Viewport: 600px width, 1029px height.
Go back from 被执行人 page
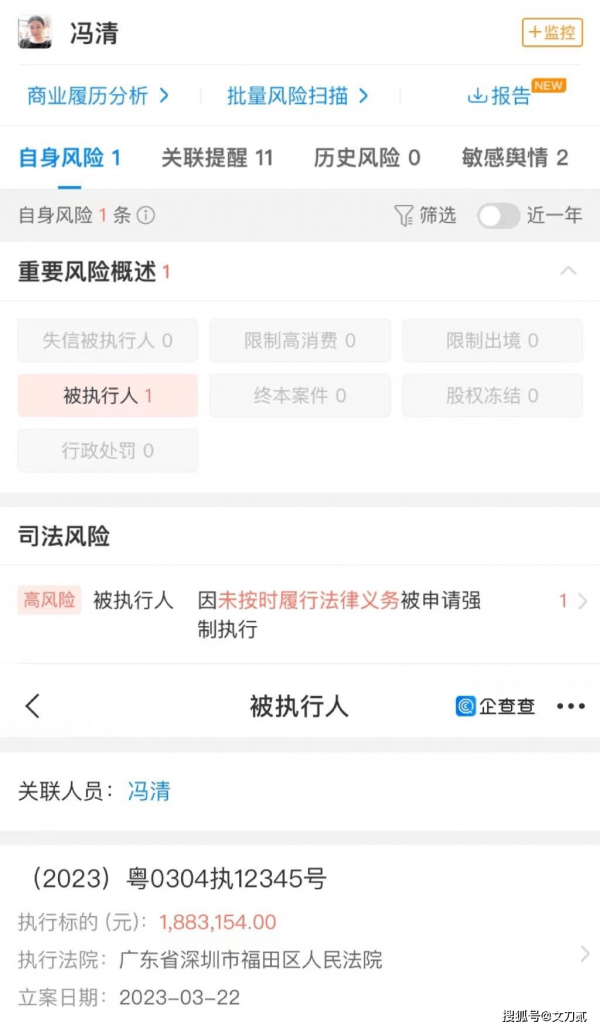[33, 706]
